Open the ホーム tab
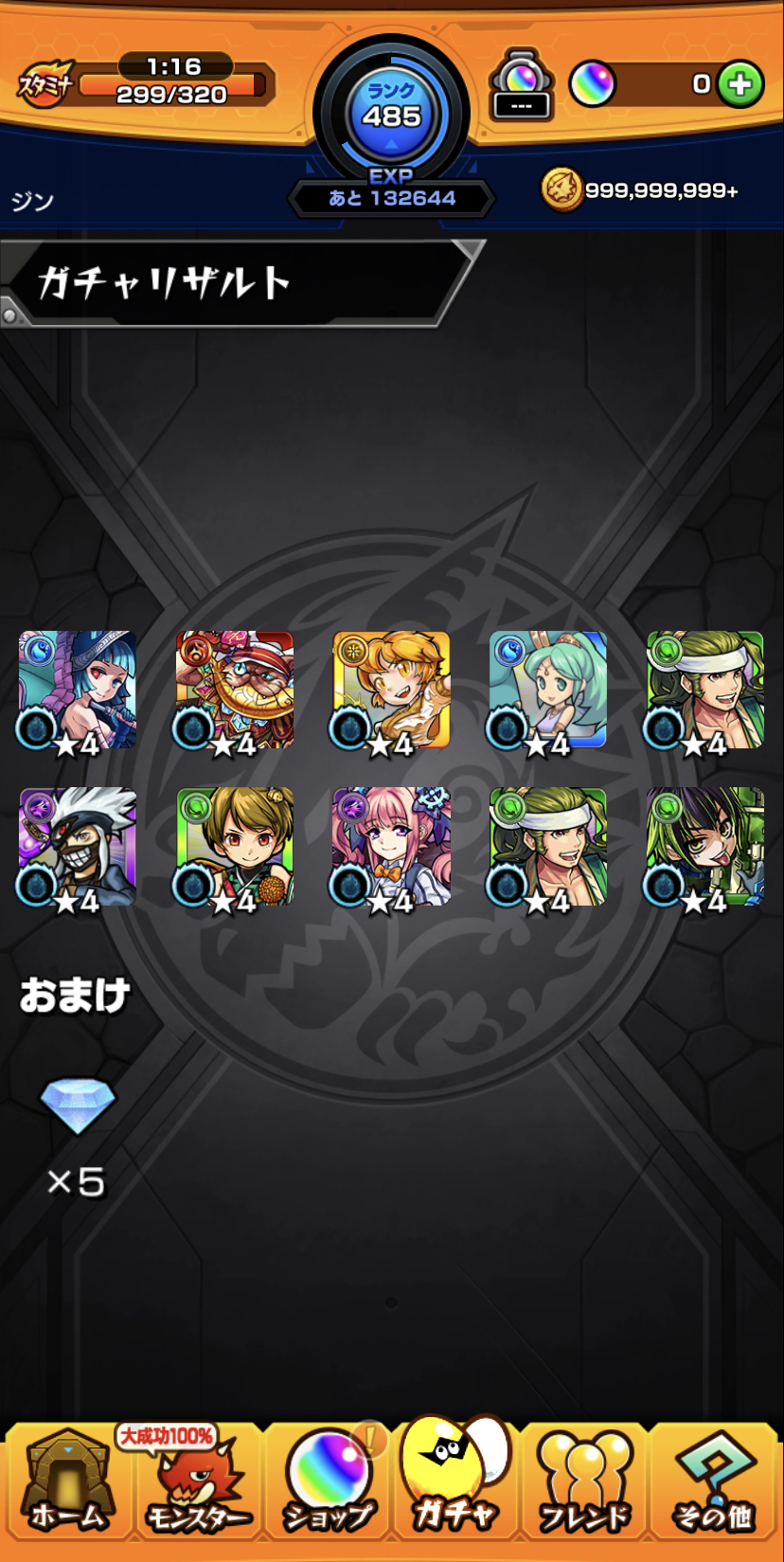Image resolution: width=784 pixels, height=1562 pixels. coord(68,1484)
